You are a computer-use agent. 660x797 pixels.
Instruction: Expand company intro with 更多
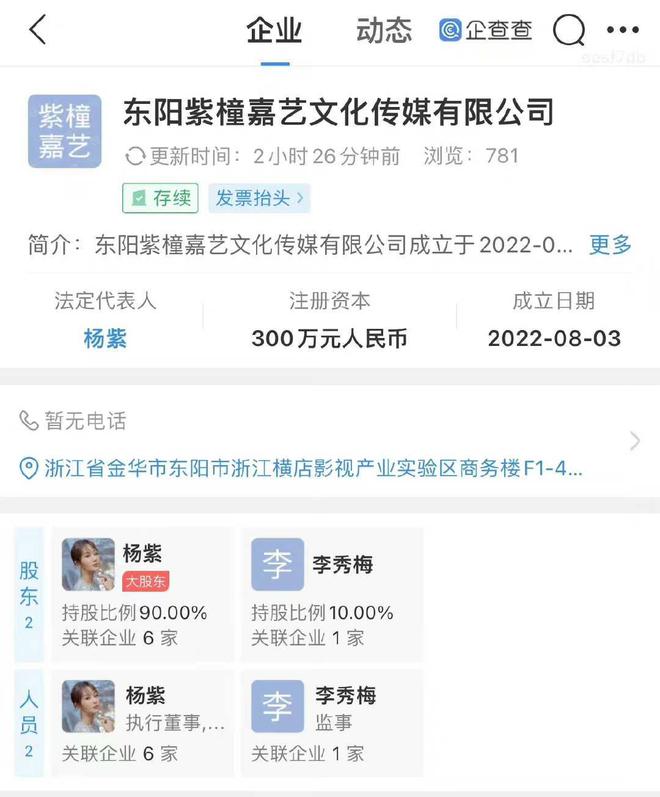[609, 244]
